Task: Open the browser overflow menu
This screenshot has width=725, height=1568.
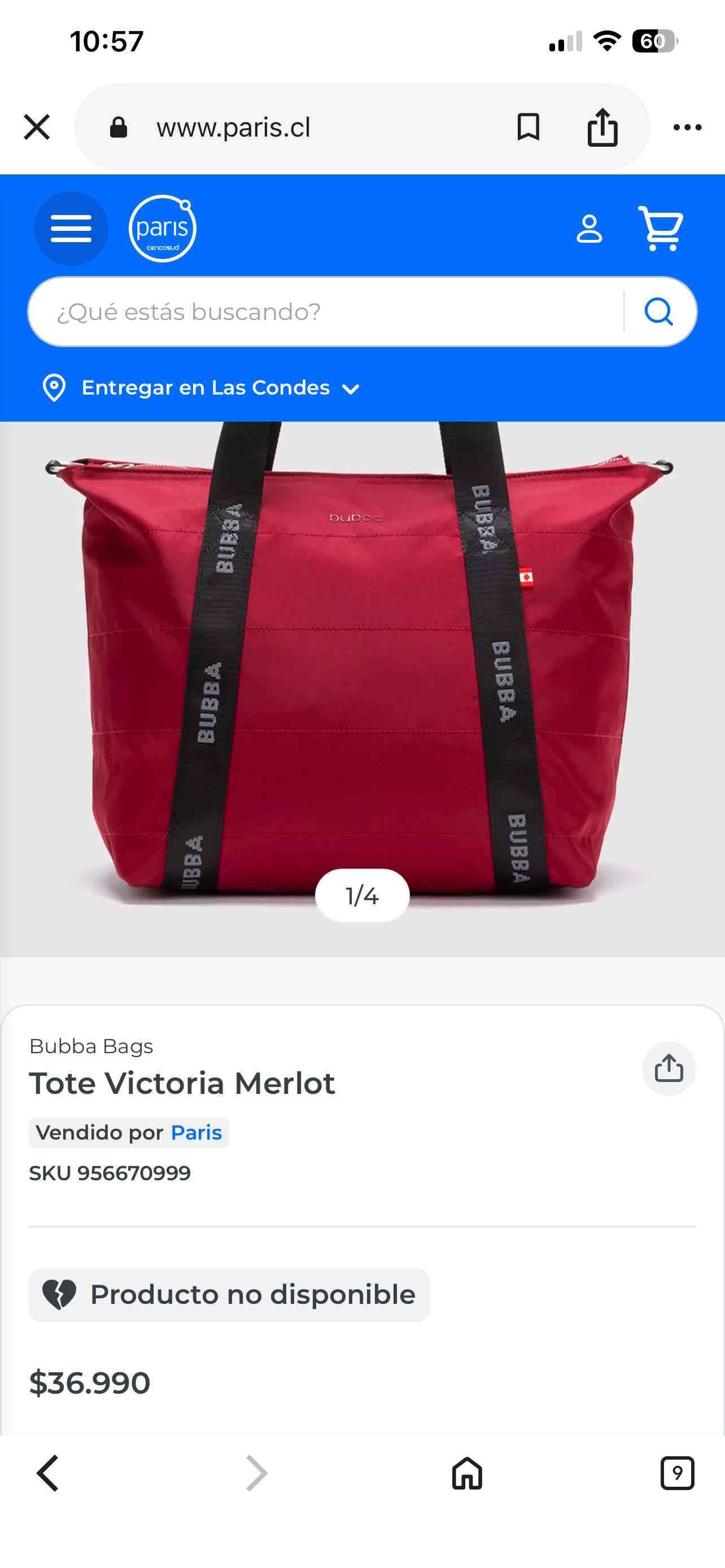Action: click(687, 126)
